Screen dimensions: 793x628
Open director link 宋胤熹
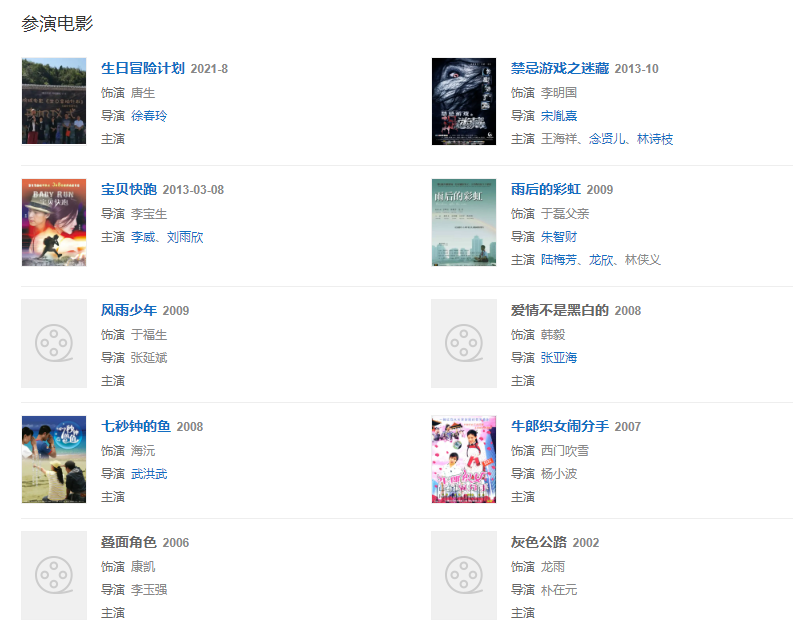(559, 116)
